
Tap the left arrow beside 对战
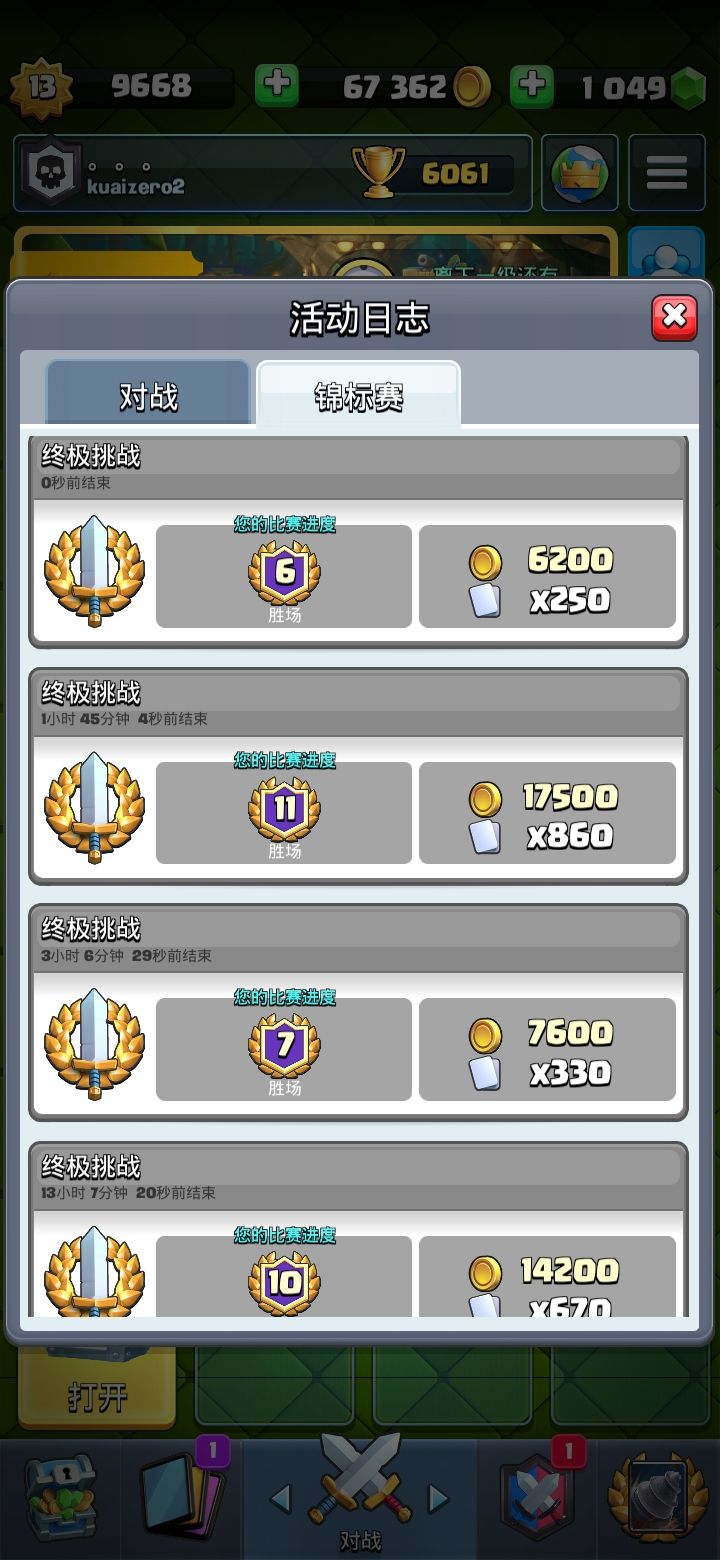coord(281,1499)
